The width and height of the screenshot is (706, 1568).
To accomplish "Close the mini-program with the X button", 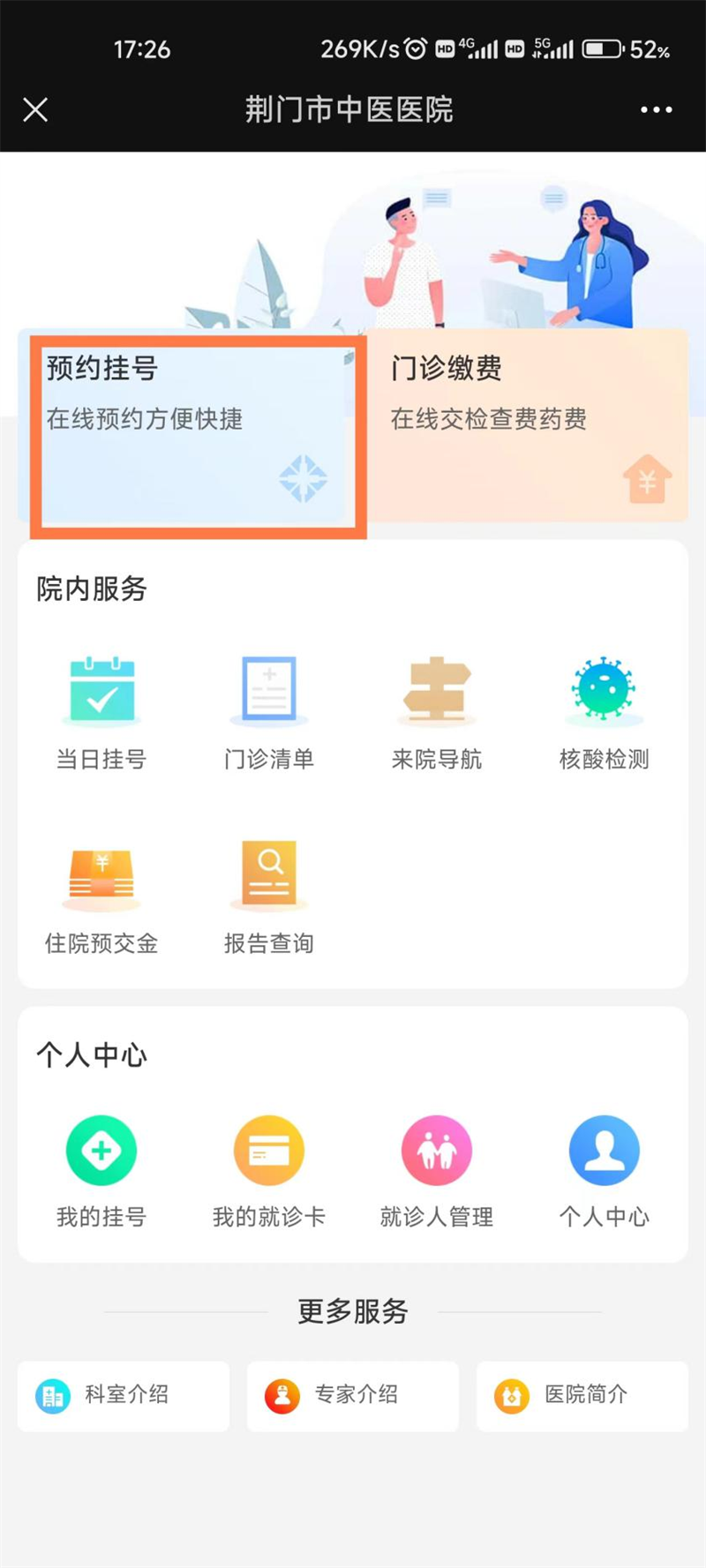I will [x=35, y=109].
